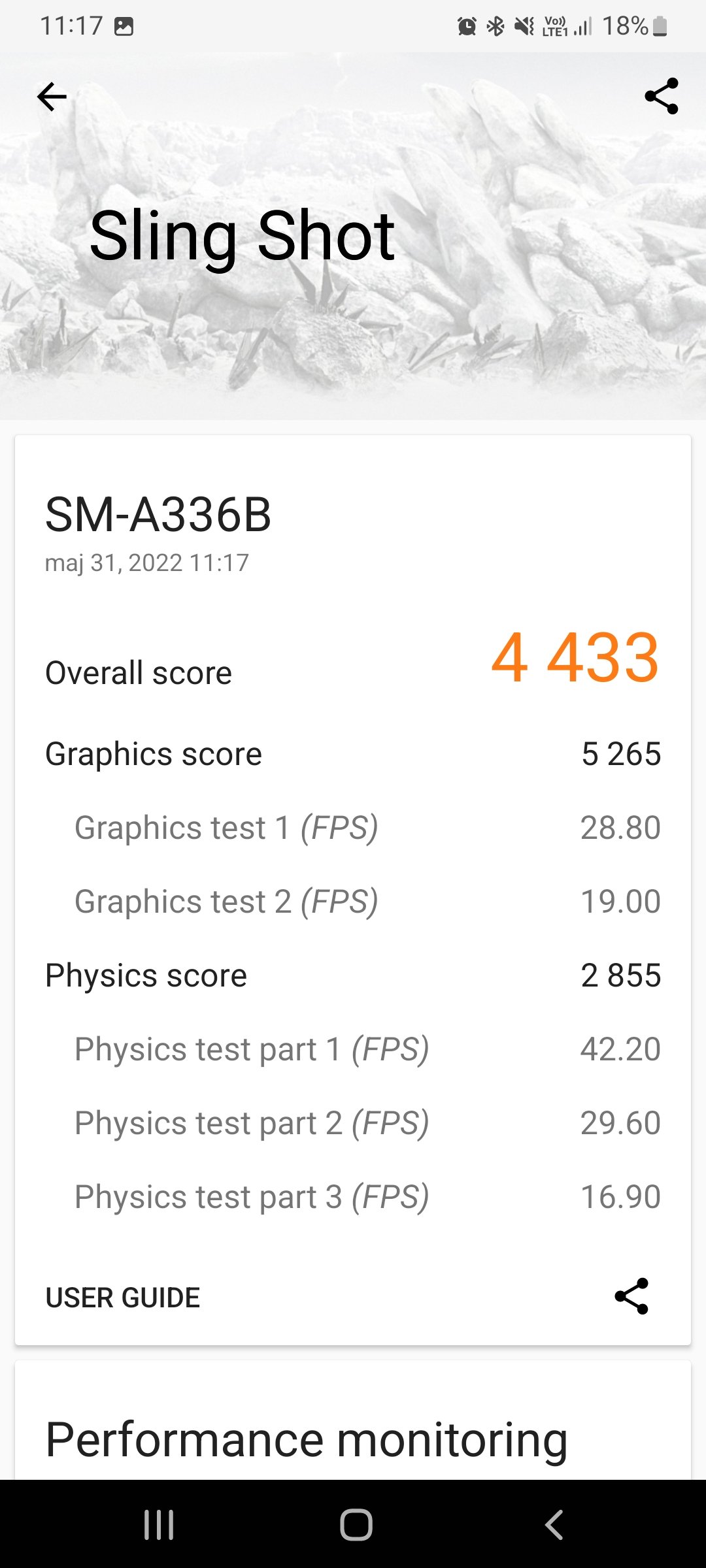Open the USER GUIDE
Viewport: 706px width, 1568px height.
(123, 1298)
